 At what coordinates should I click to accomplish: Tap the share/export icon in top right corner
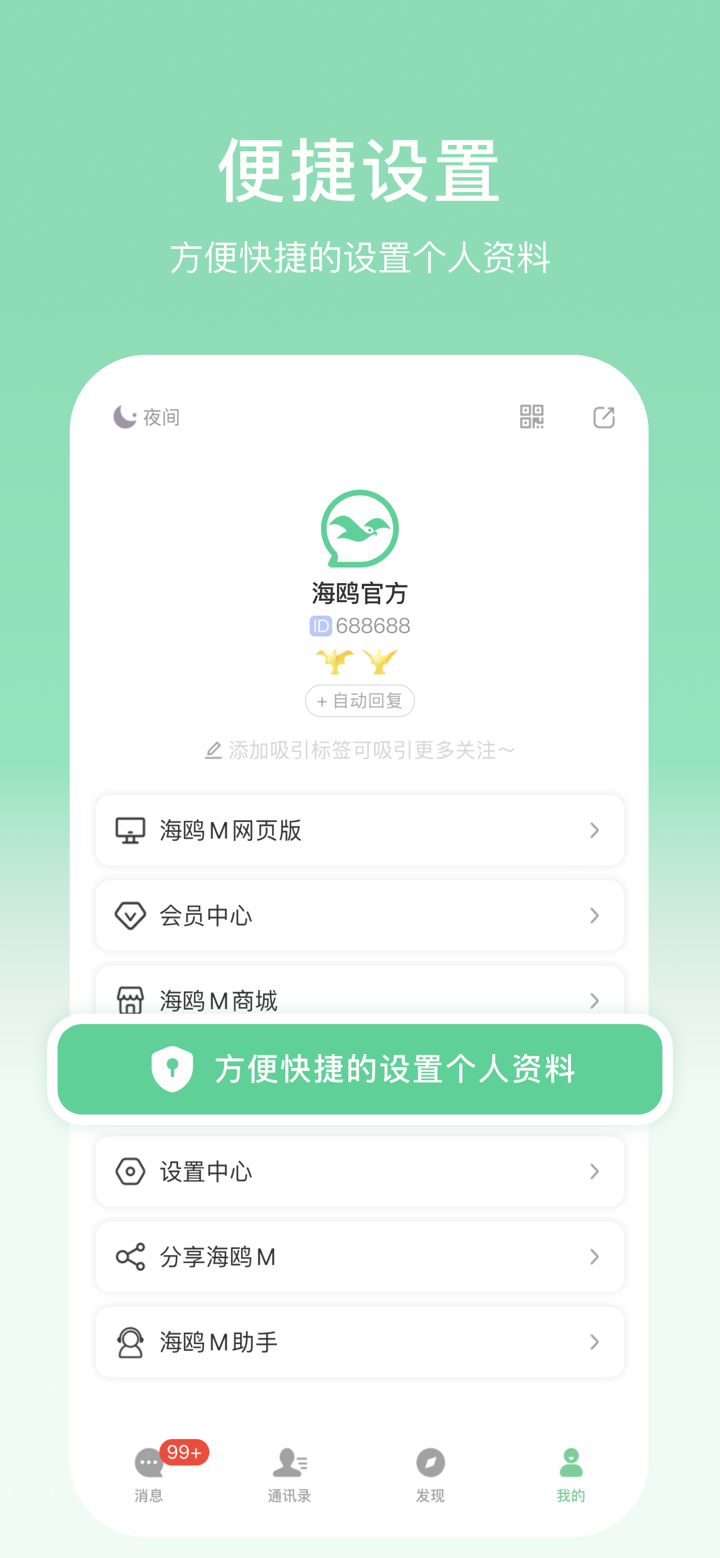603,417
